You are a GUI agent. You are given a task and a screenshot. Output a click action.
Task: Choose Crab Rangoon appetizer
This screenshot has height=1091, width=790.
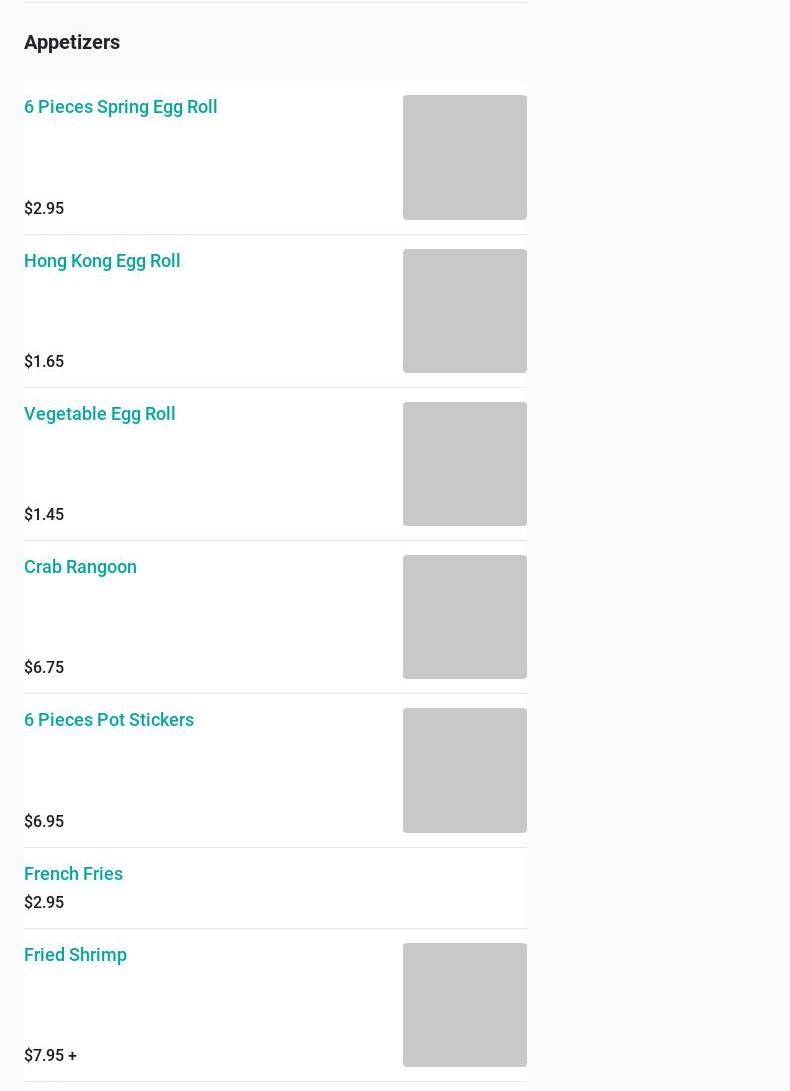click(81, 567)
